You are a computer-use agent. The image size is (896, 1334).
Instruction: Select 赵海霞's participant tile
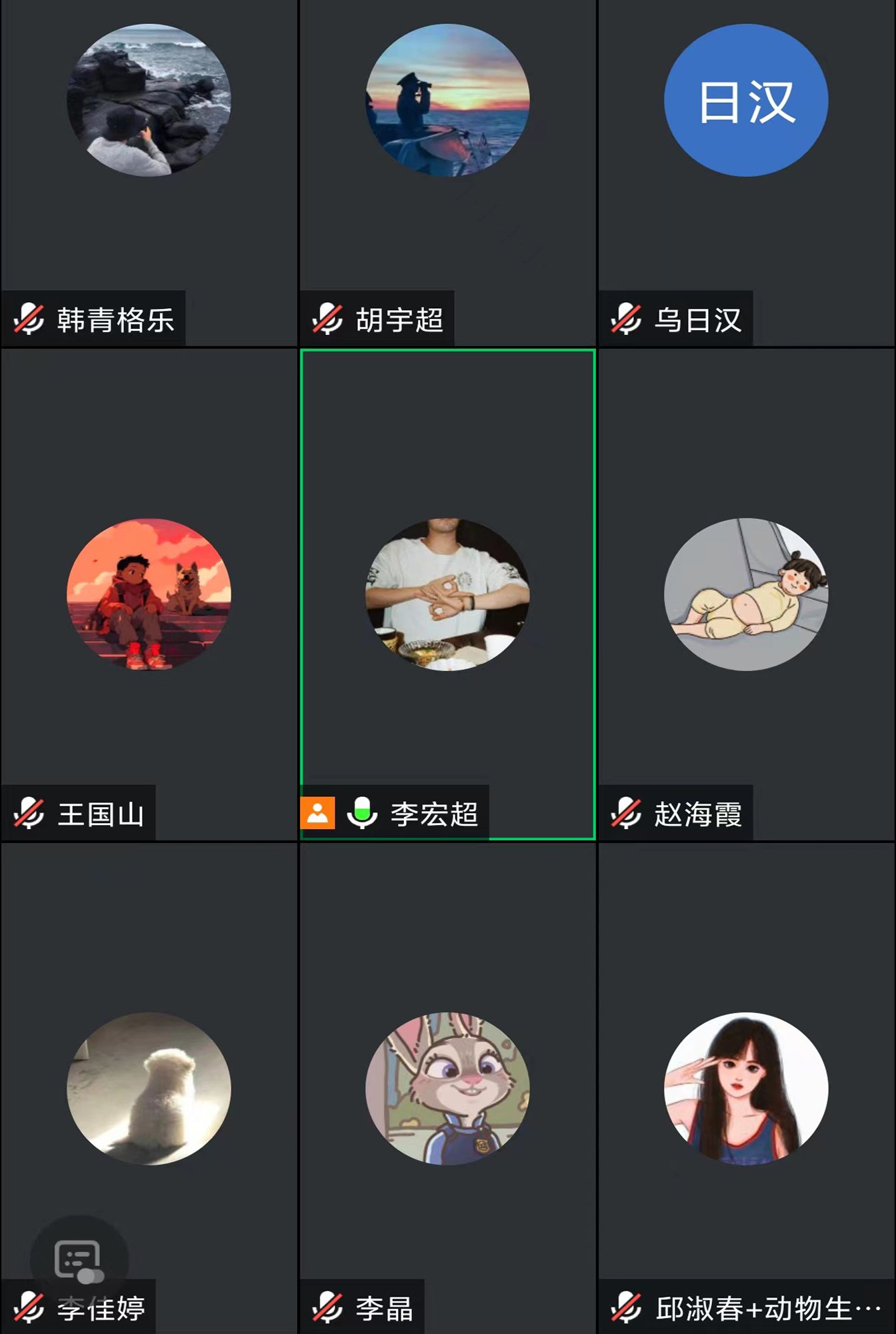(x=746, y=594)
